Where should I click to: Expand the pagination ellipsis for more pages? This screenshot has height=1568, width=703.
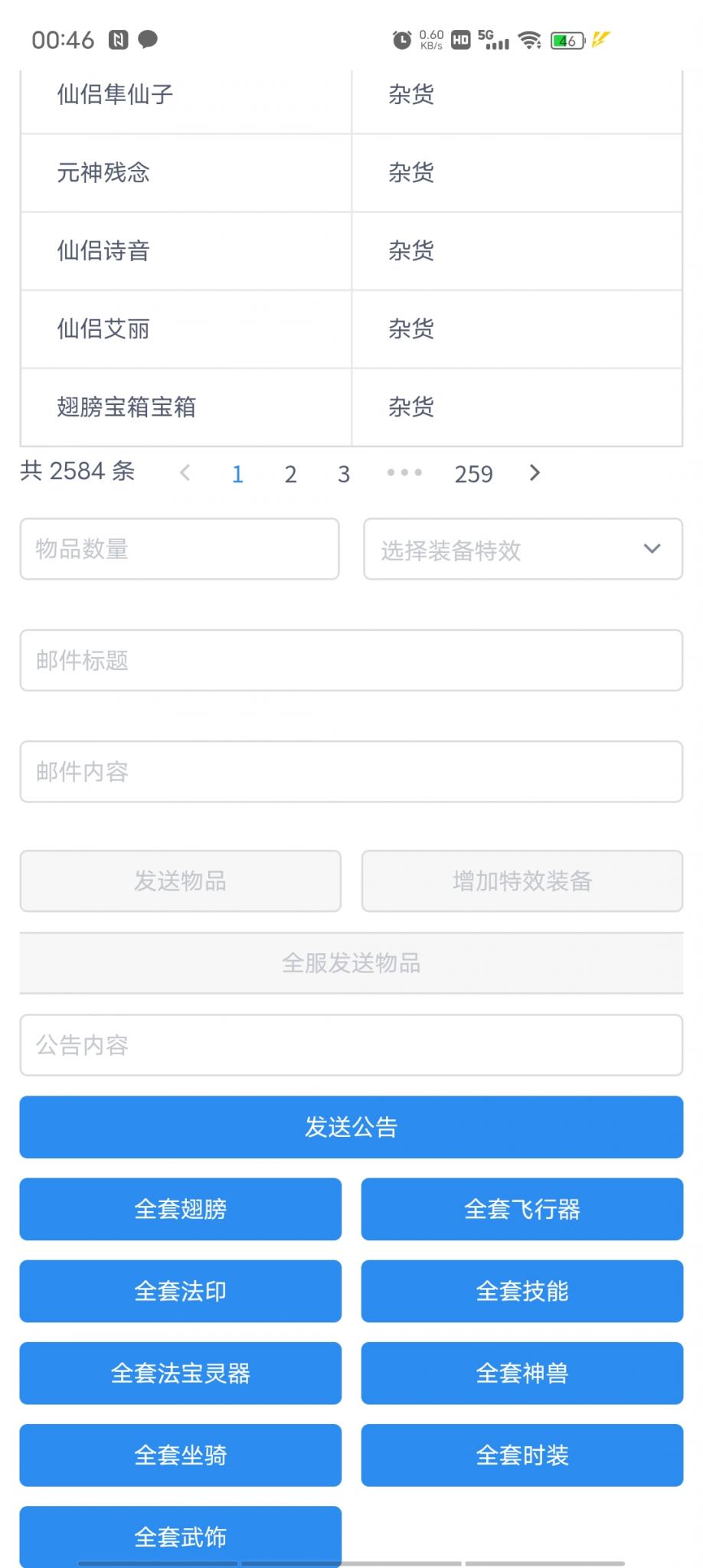pyautogui.click(x=404, y=473)
